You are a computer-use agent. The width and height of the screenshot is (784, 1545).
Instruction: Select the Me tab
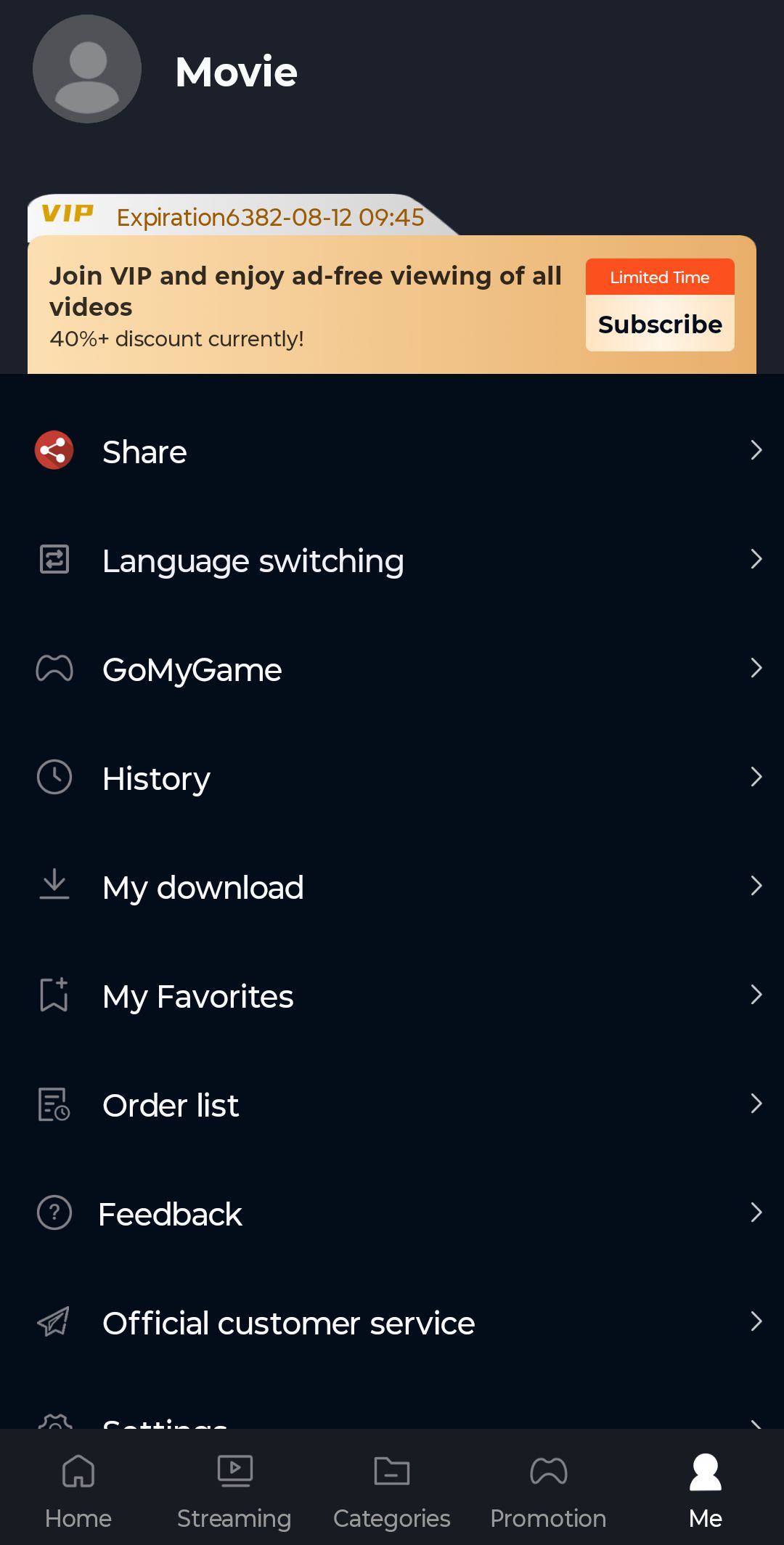(705, 1488)
